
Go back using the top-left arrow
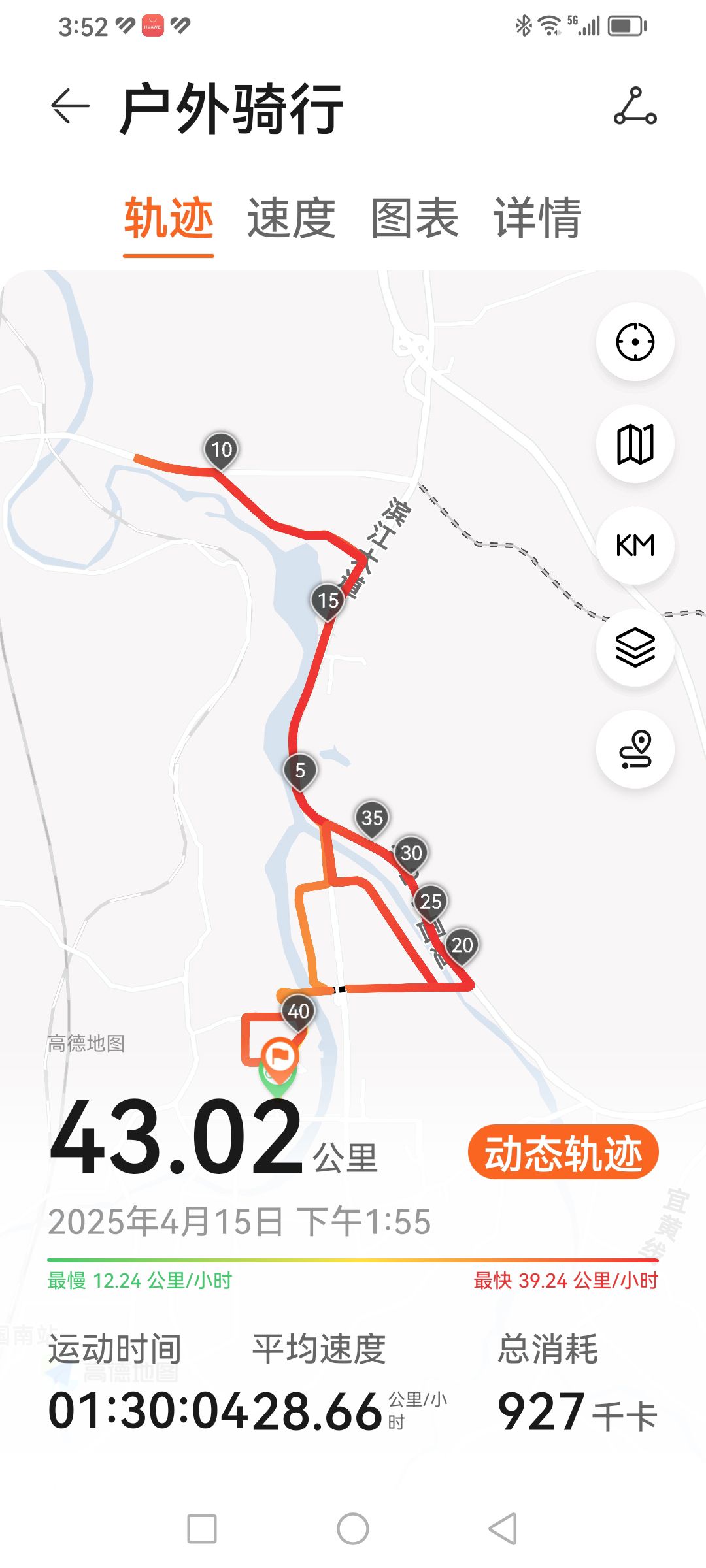(70, 106)
